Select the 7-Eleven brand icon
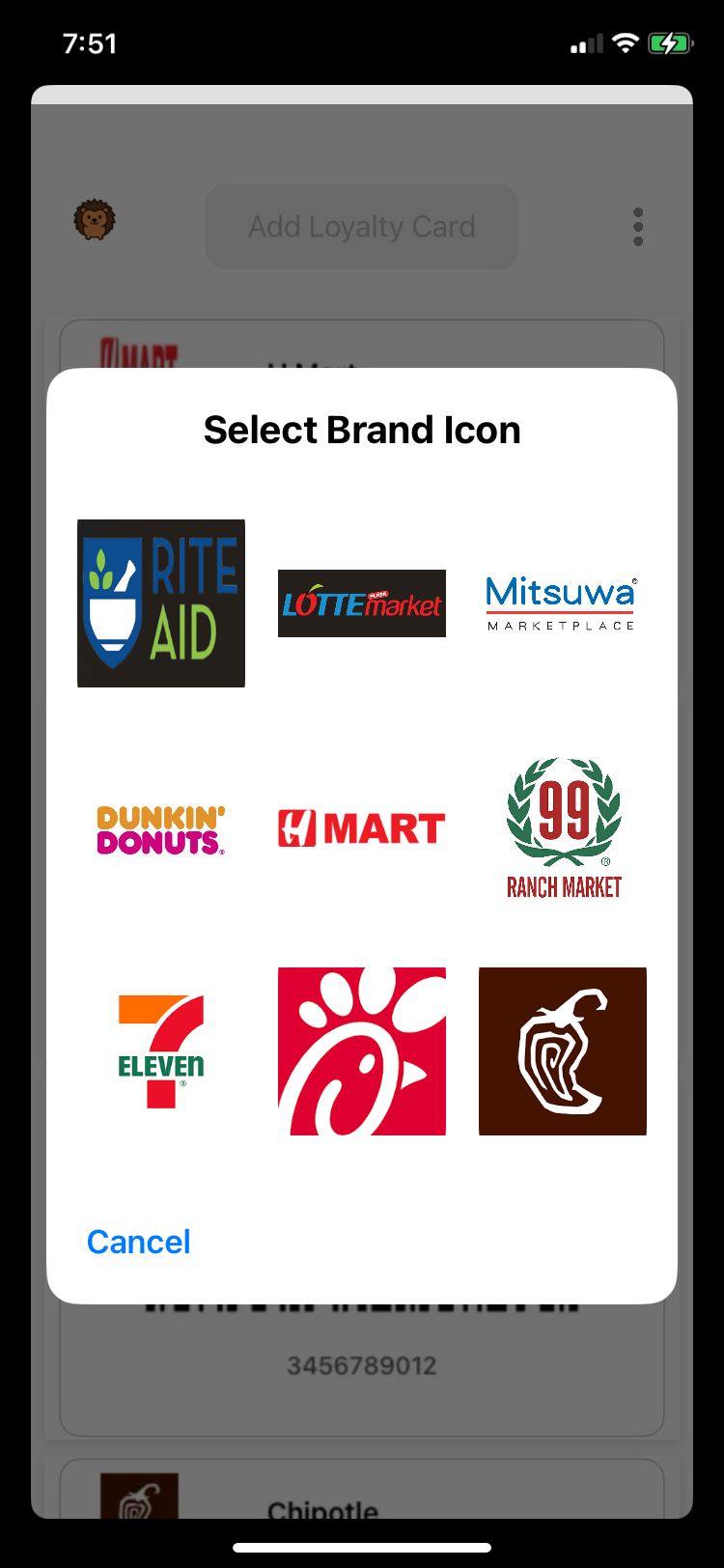Image resolution: width=724 pixels, height=1568 pixels. coord(161,1051)
